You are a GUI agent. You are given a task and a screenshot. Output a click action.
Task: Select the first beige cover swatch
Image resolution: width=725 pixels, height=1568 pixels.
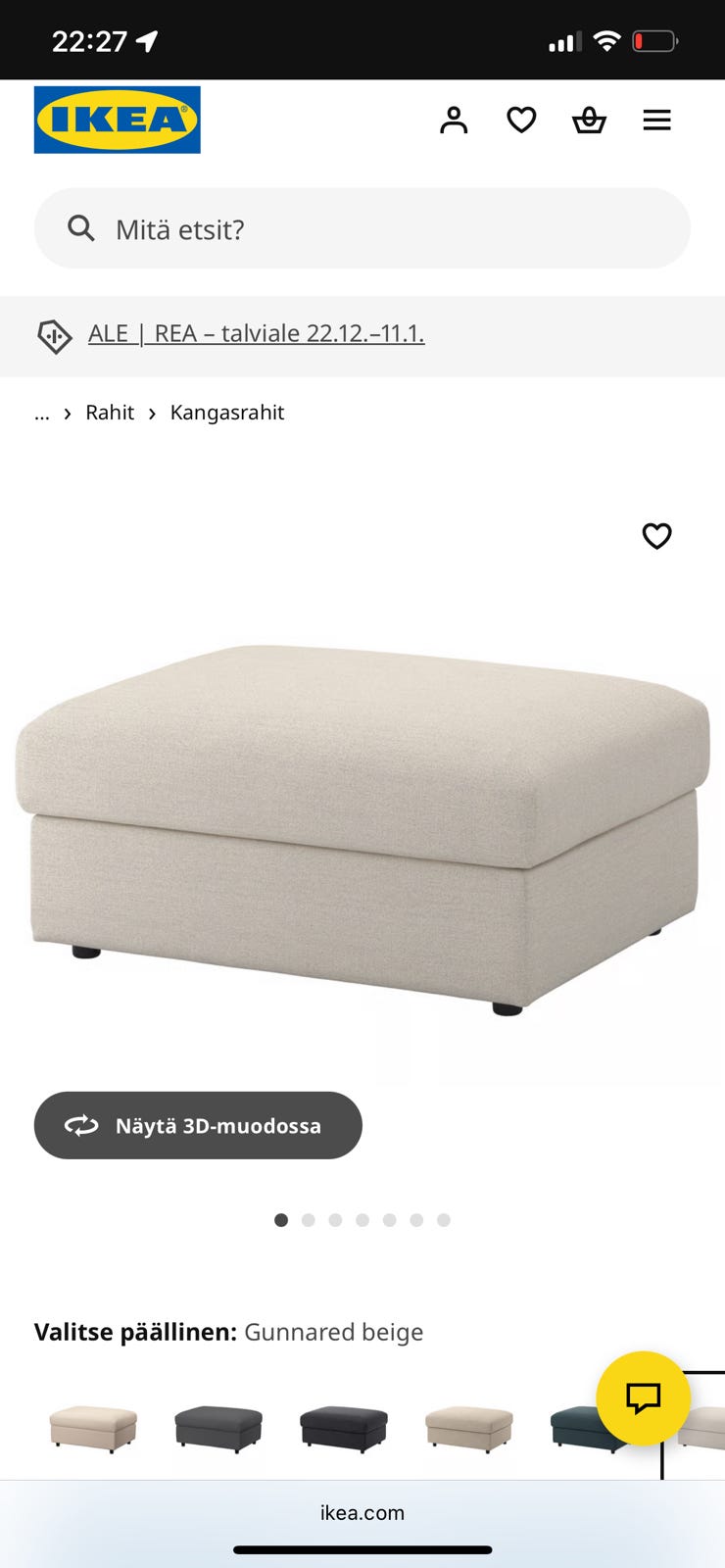[x=93, y=1427]
